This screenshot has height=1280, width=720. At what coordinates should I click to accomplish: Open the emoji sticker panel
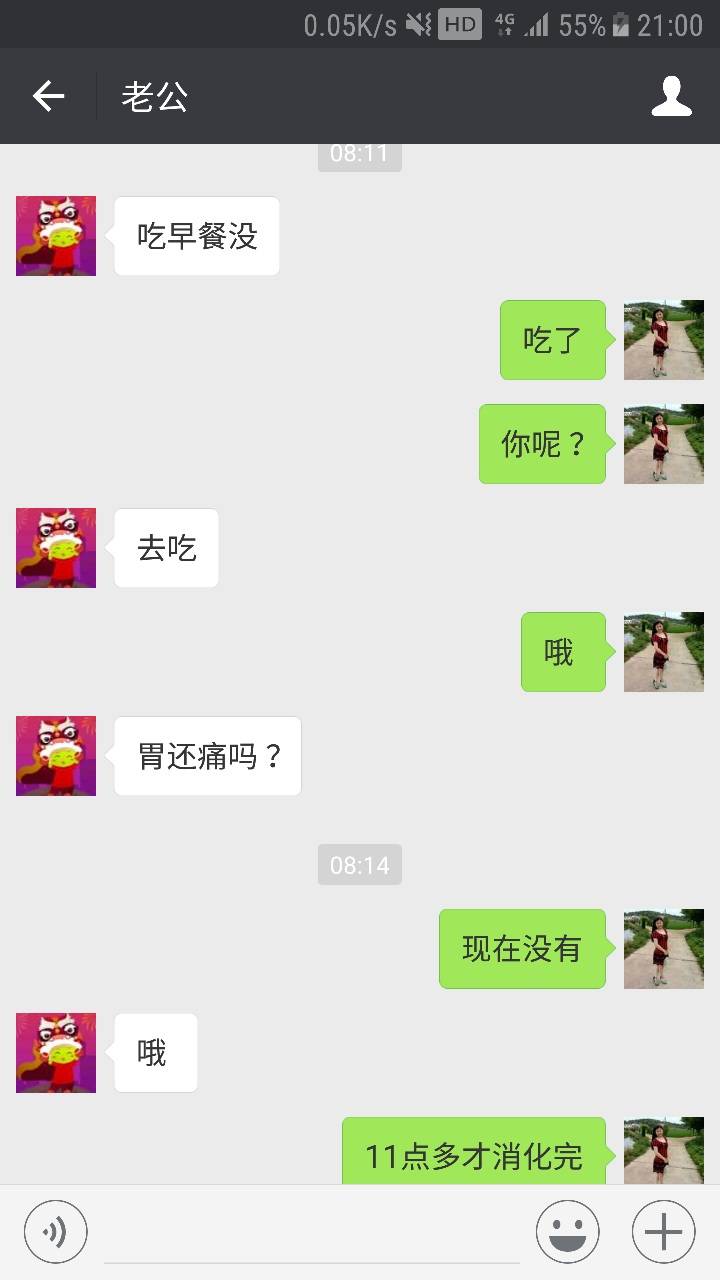(x=567, y=1232)
